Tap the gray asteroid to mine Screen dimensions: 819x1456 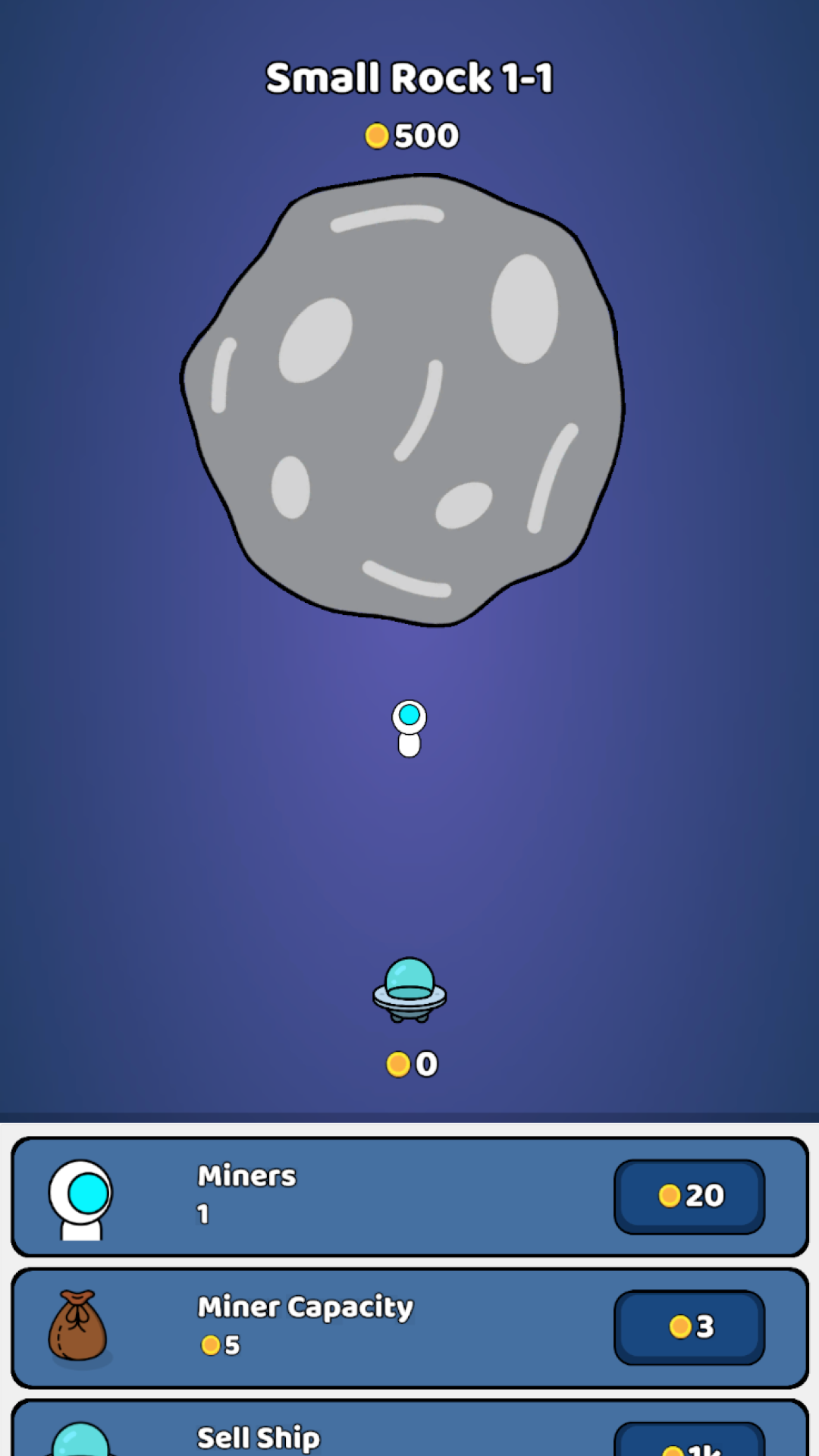coord(402,400)
